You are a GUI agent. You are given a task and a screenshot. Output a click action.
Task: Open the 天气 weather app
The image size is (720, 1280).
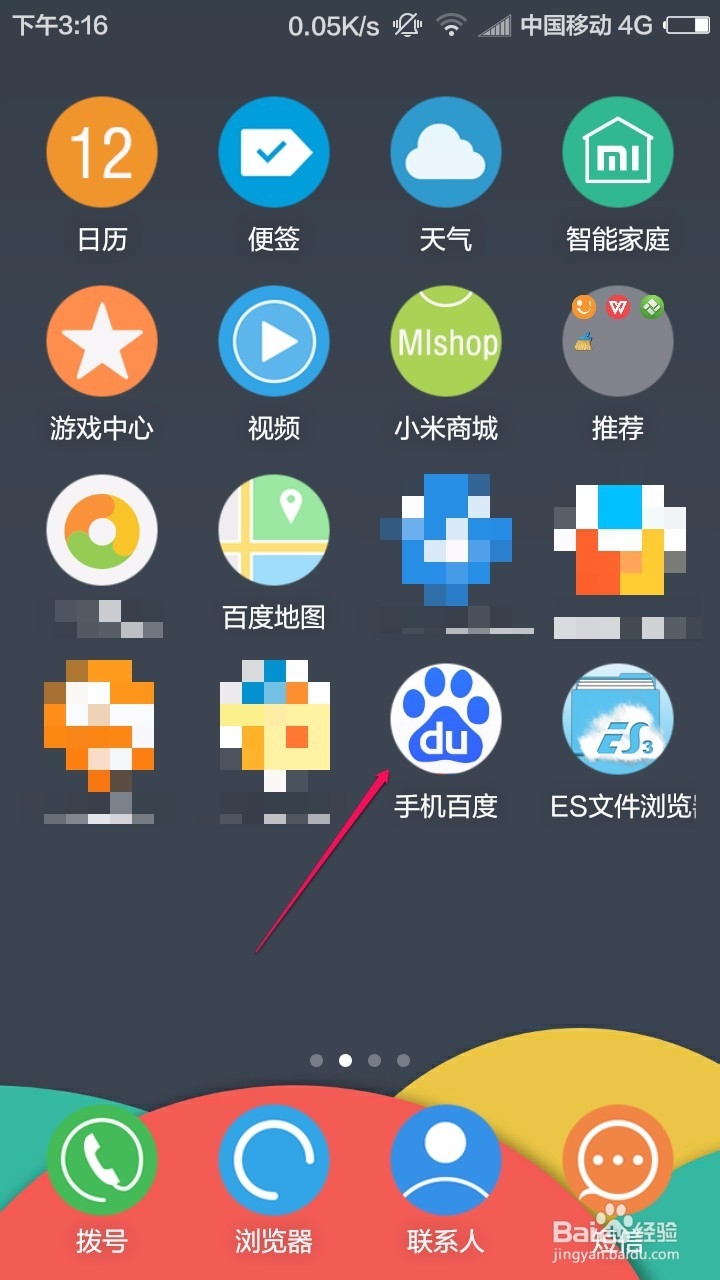click(x=445, y=150)
